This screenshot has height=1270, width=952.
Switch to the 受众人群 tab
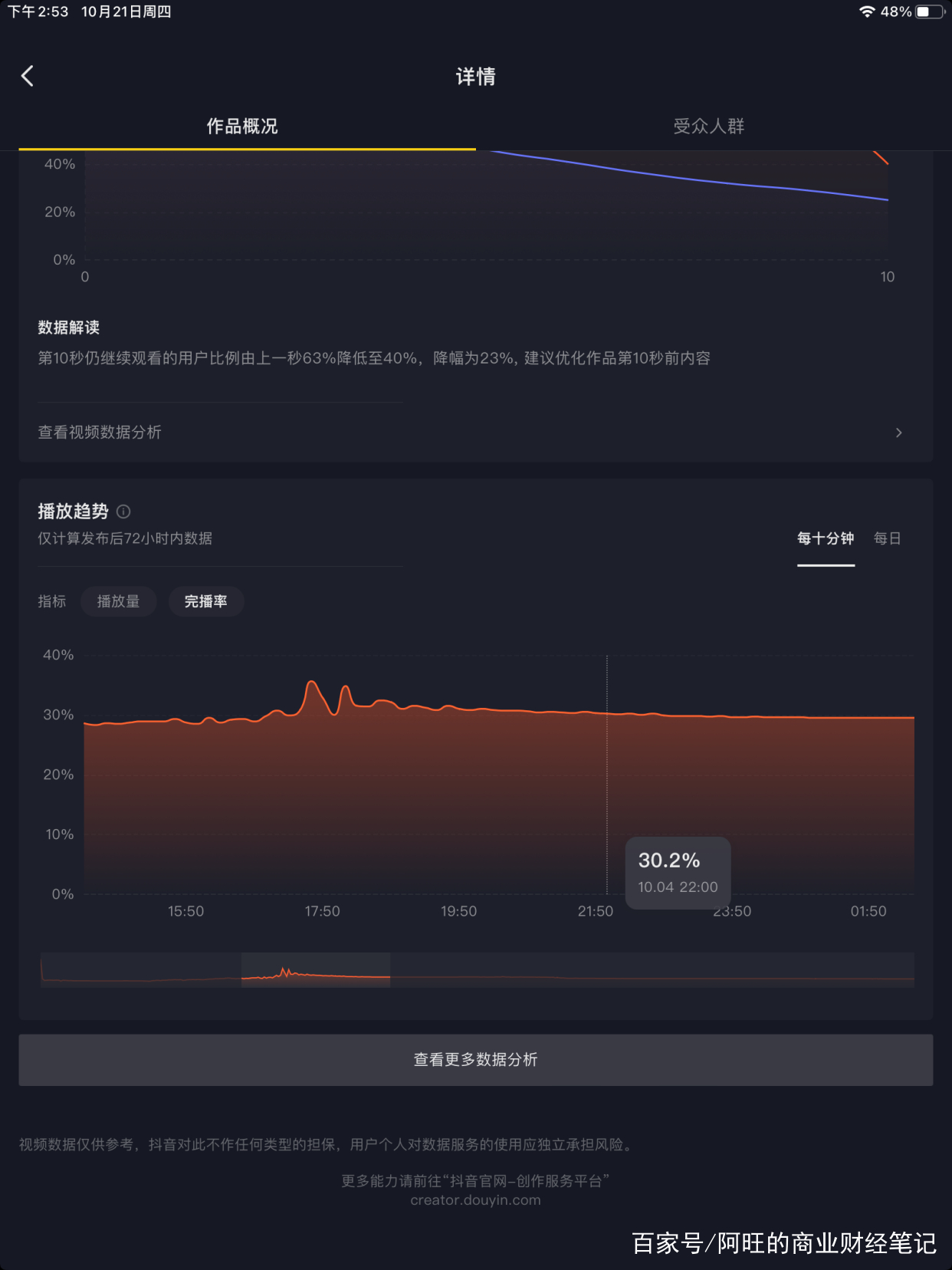tap(707, 127)
